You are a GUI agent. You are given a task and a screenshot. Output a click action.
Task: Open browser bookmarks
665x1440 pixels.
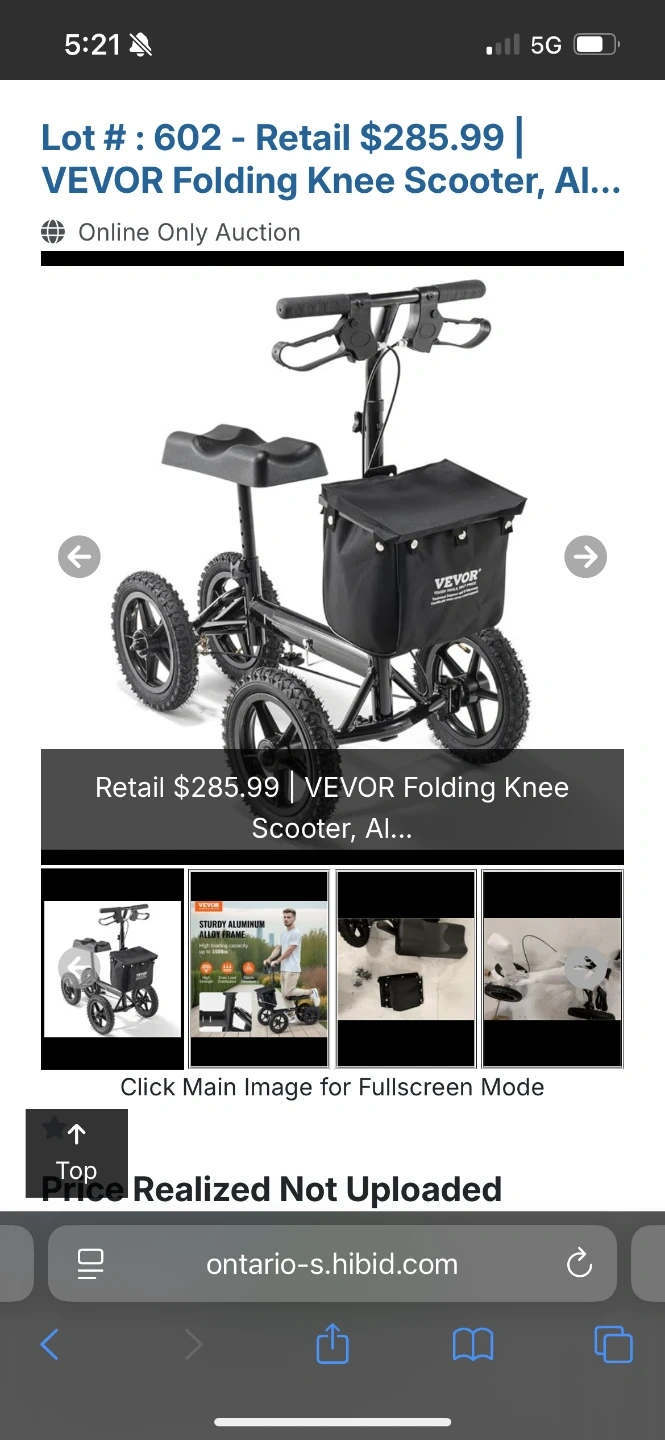coord(473,1345)
